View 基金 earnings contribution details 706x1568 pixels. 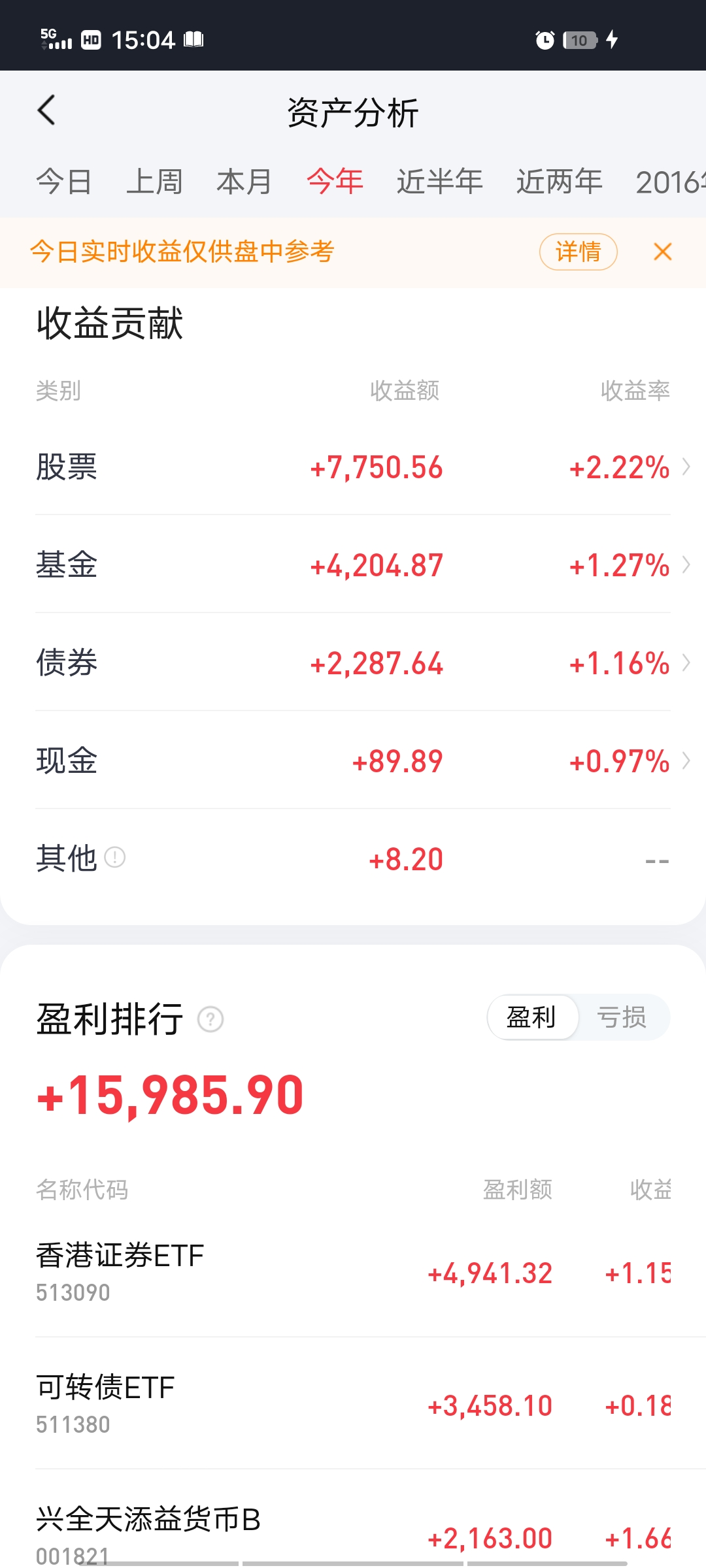pyautogui.click(x=353, y=565)
